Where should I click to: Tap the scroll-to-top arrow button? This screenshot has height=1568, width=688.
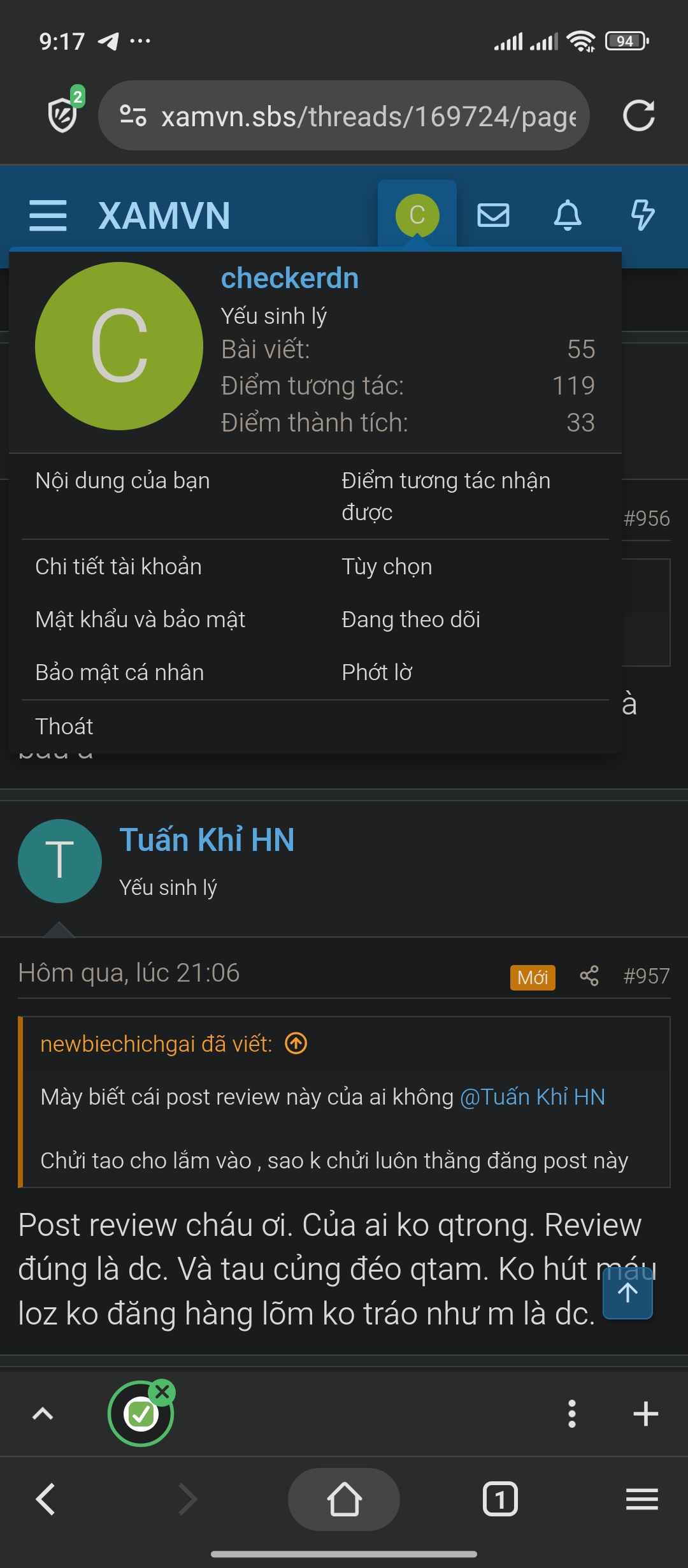click(x=627, y=1294)
